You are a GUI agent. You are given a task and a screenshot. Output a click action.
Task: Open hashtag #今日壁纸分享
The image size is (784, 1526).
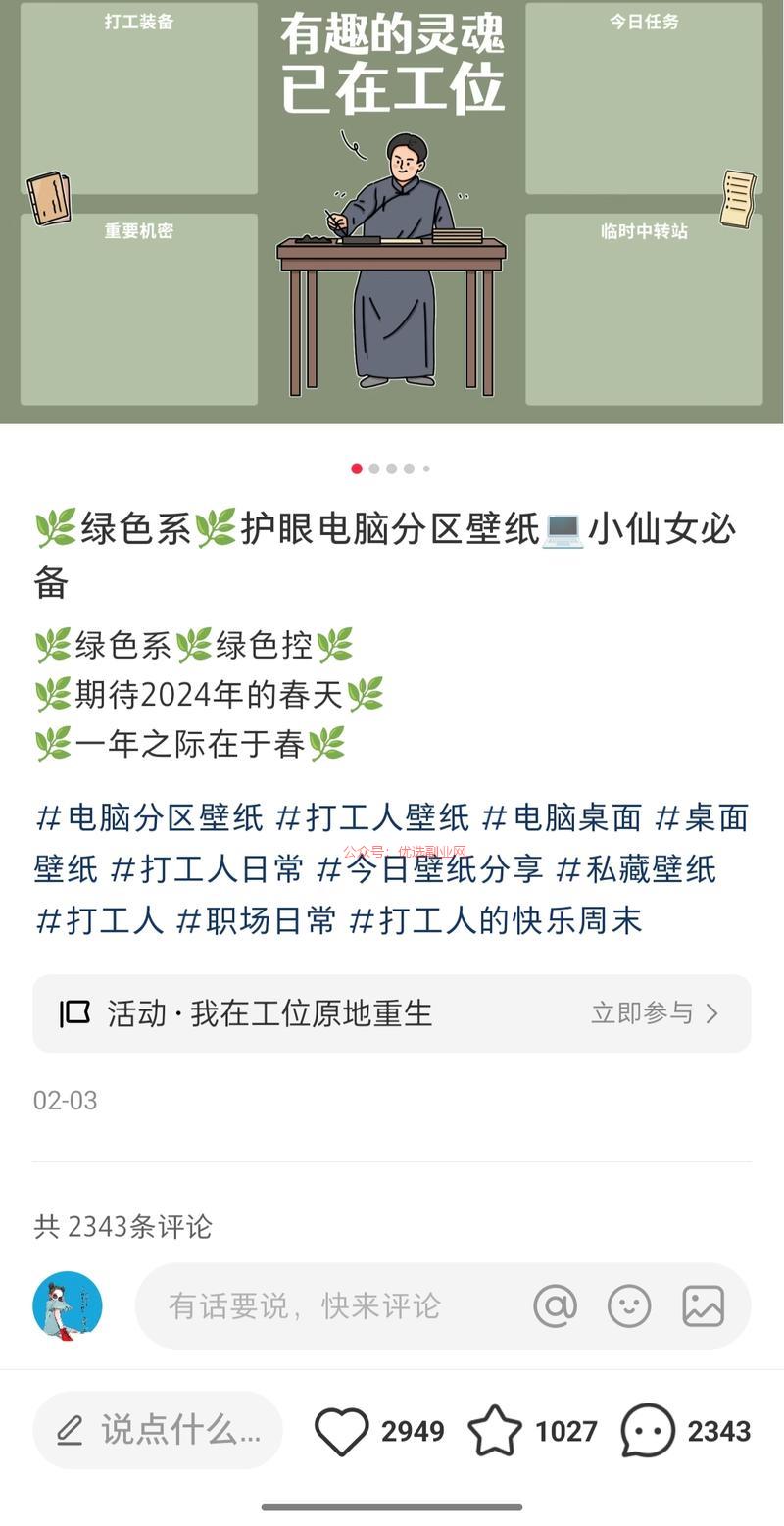430,869
